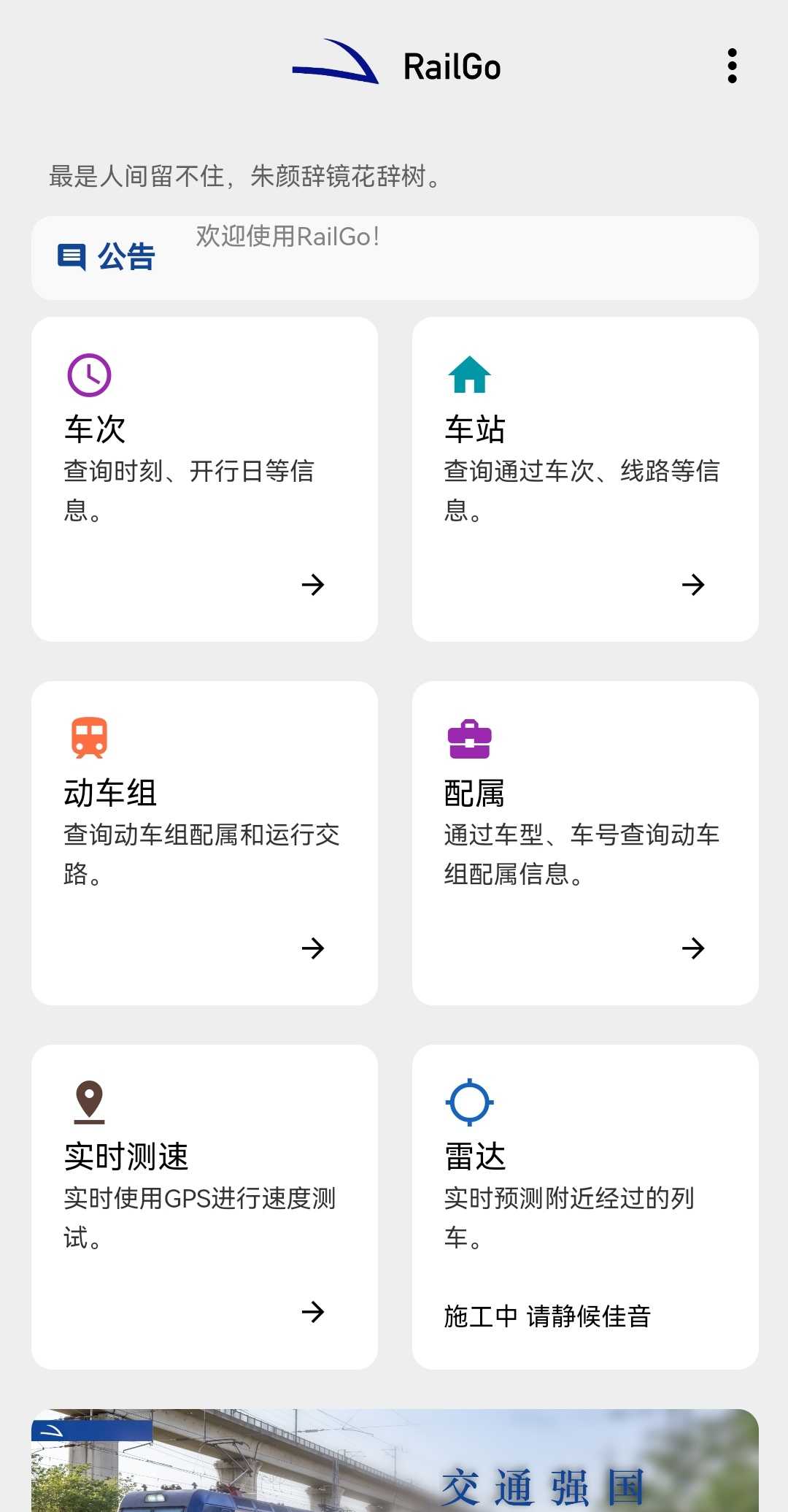Select the 动车组 EMU lookup card
This screenshot has width=788, height=1512.
(x=204, y=843)
